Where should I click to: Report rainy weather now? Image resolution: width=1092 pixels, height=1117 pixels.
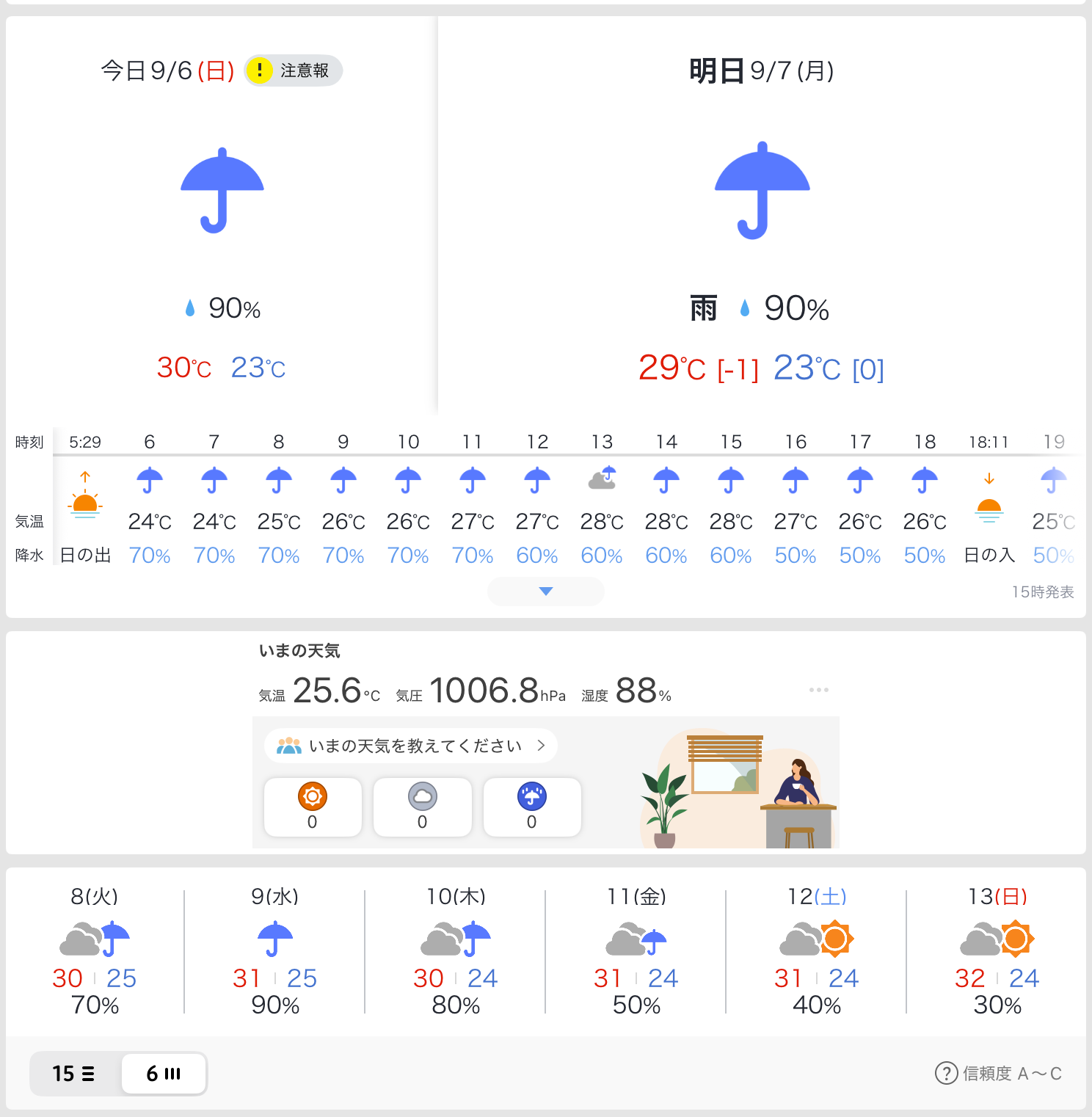pos(532,807)
